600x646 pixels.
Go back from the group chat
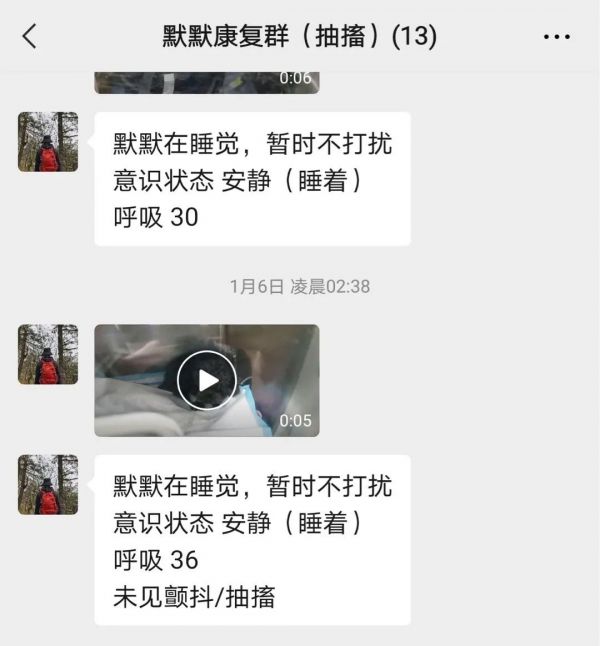point(29,37)
